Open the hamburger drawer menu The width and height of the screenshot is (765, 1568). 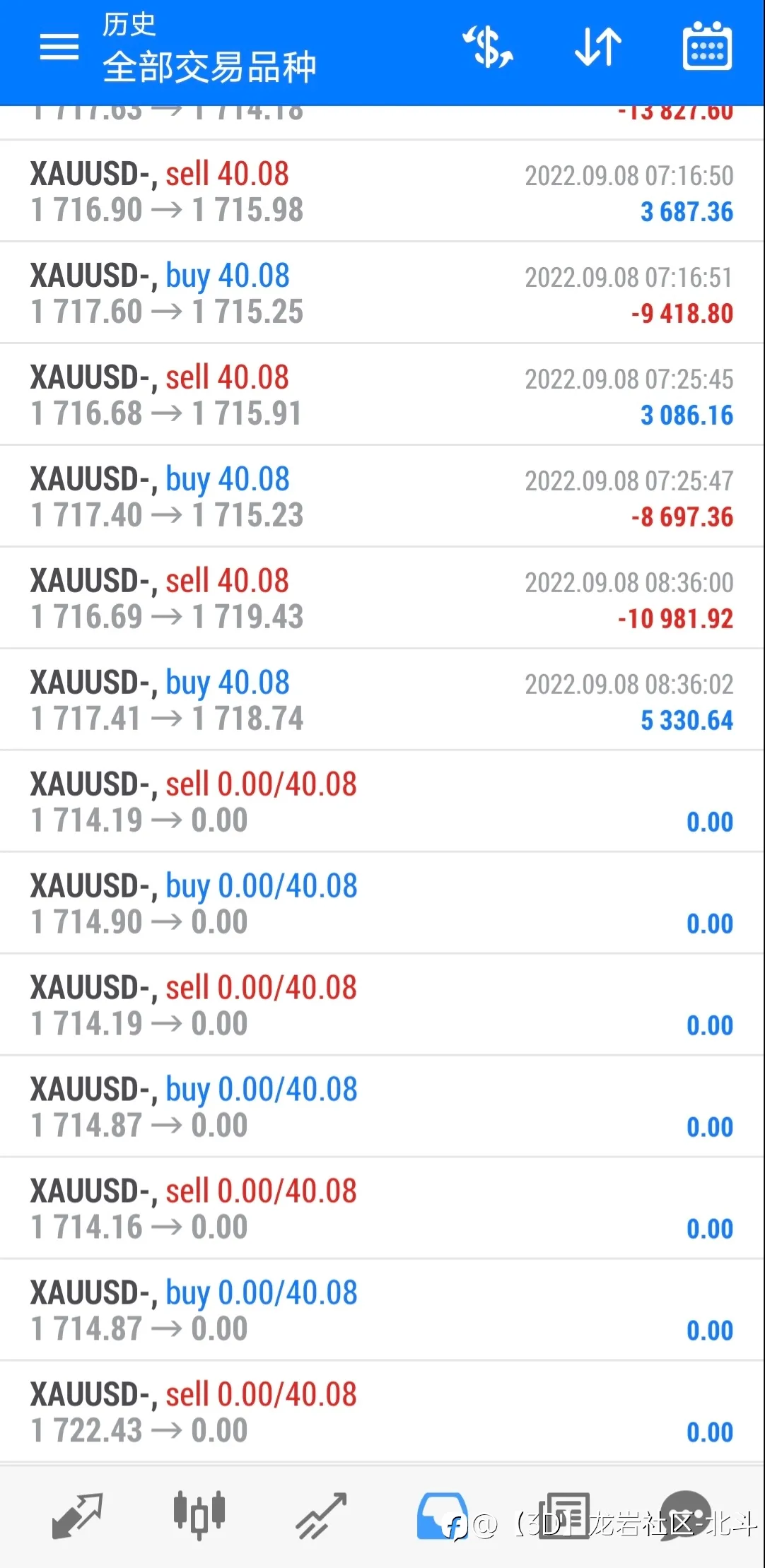point(59,47)
